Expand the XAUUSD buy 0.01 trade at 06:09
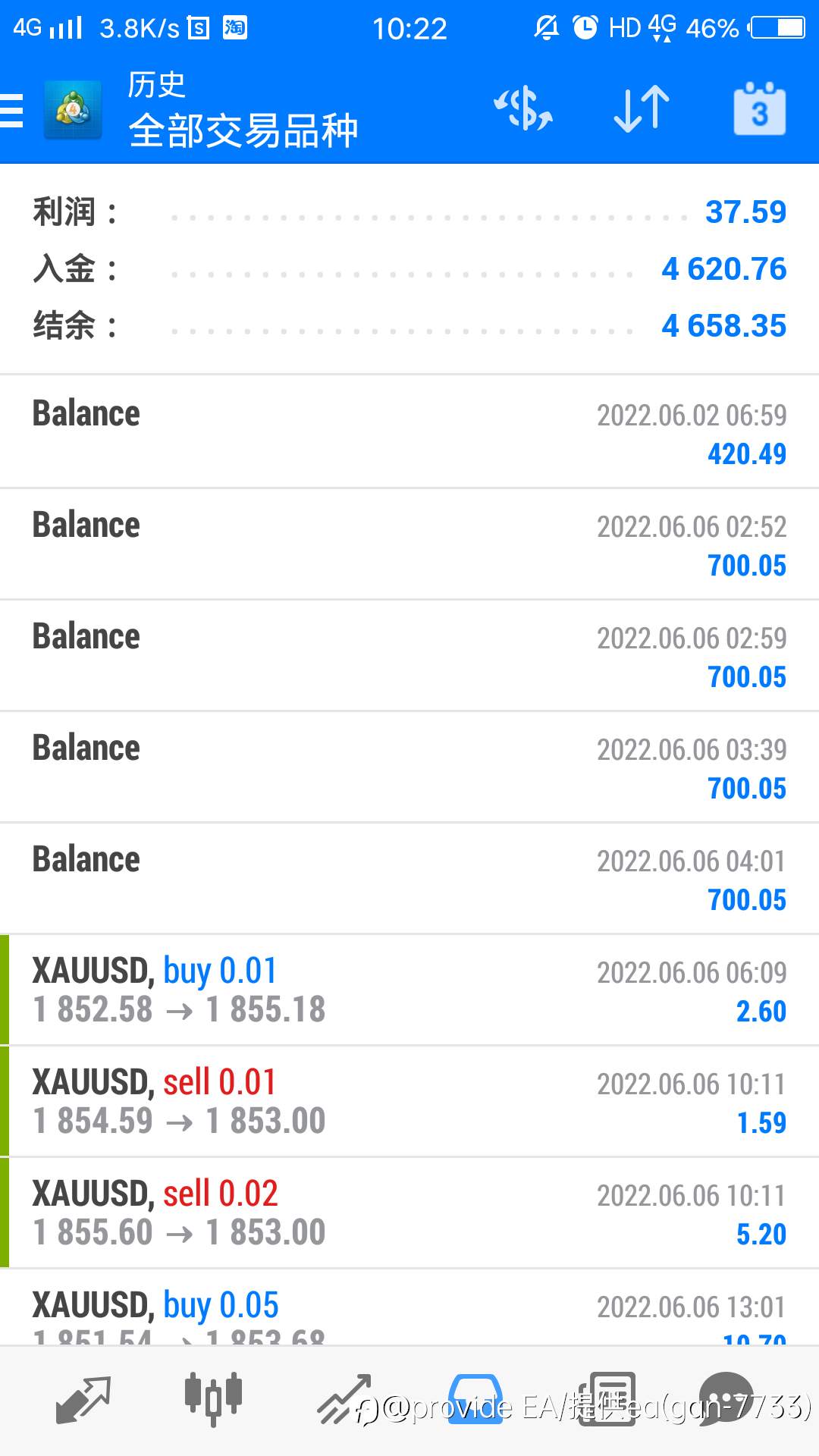Viewport: 819px width, 1456px height. click(x=409, y=990)
